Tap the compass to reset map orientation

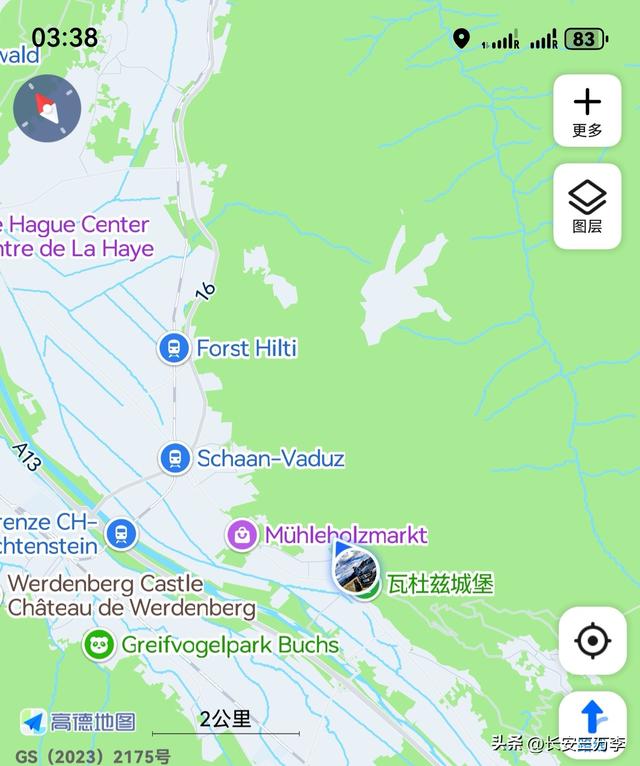click(47, 108)
